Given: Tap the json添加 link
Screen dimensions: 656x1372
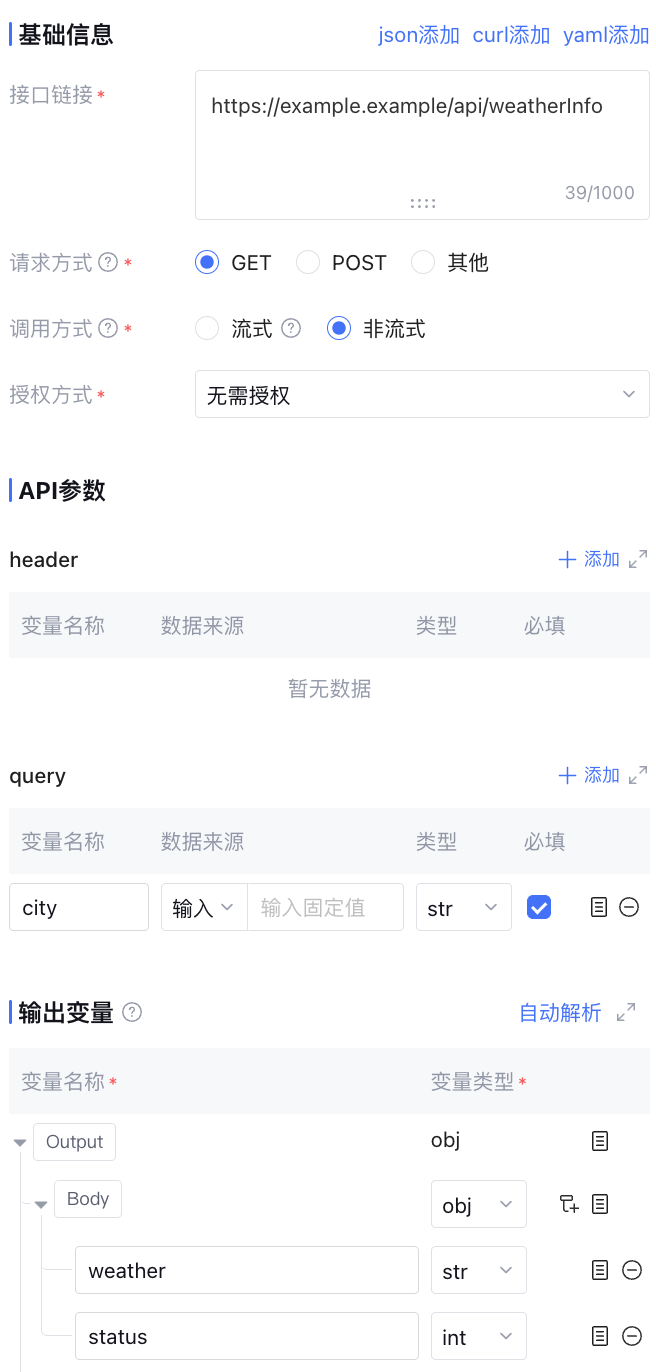Looking at the screenshot, I should (418, 35).
